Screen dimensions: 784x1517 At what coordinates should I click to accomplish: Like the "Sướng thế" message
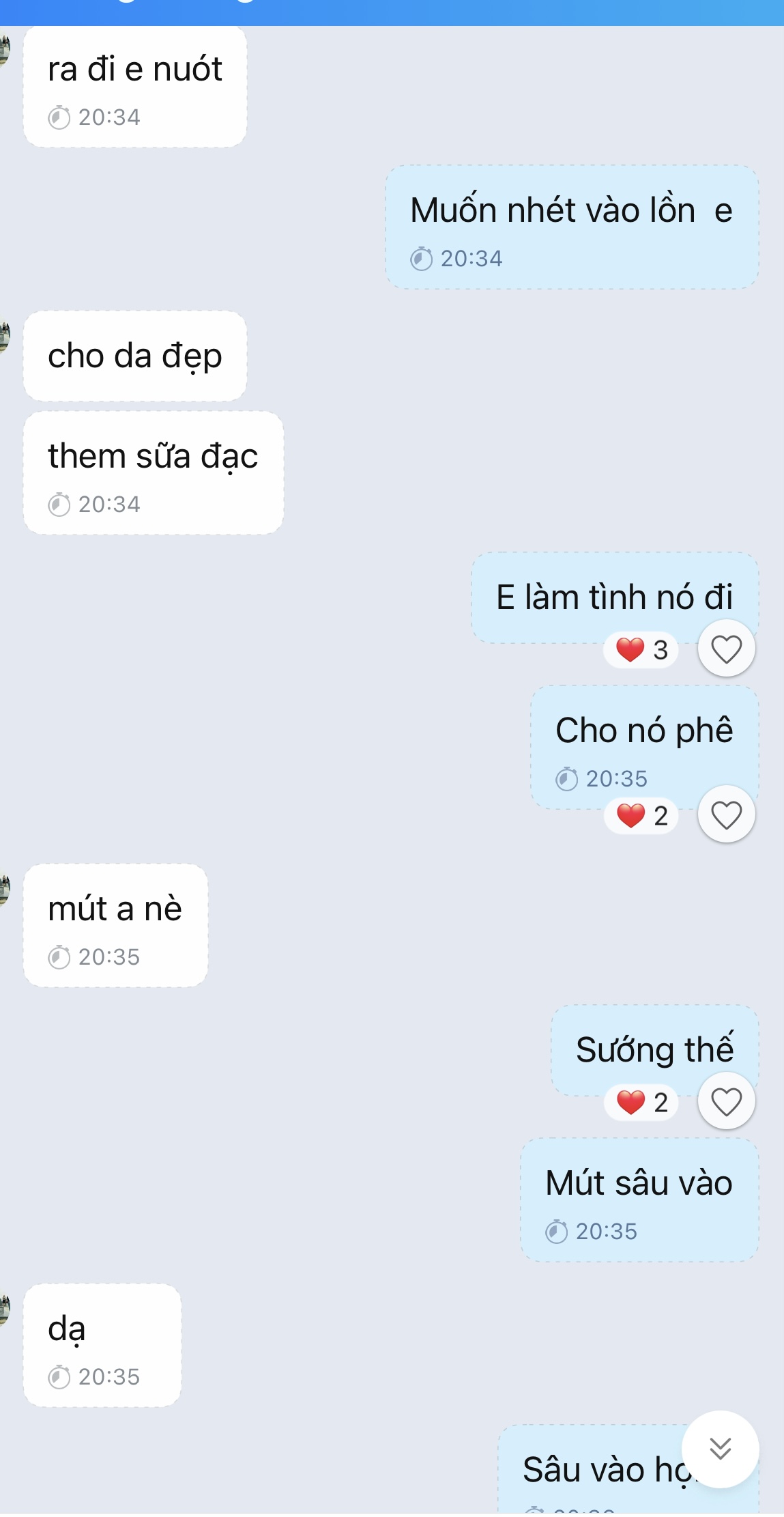726,1101
